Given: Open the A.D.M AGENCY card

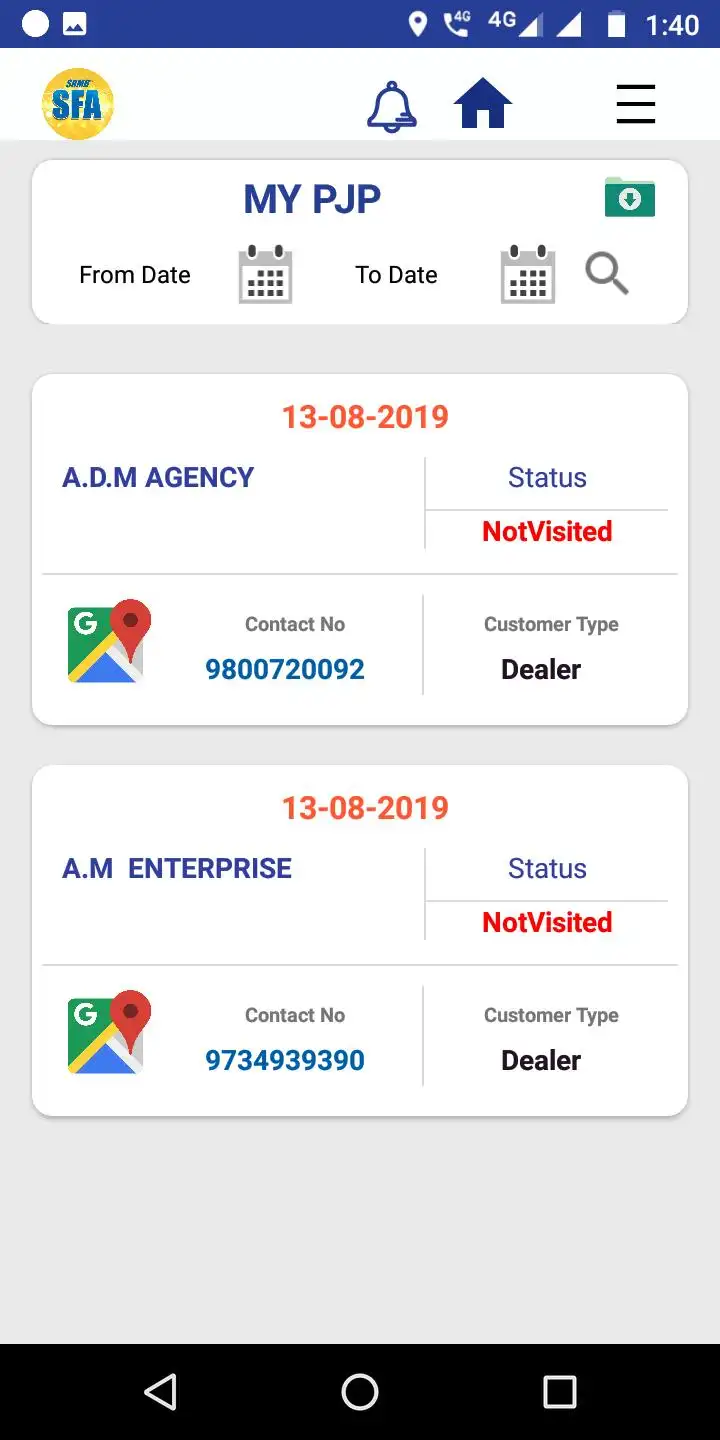Looking at the screenshot, I should [x=158, y=478].
